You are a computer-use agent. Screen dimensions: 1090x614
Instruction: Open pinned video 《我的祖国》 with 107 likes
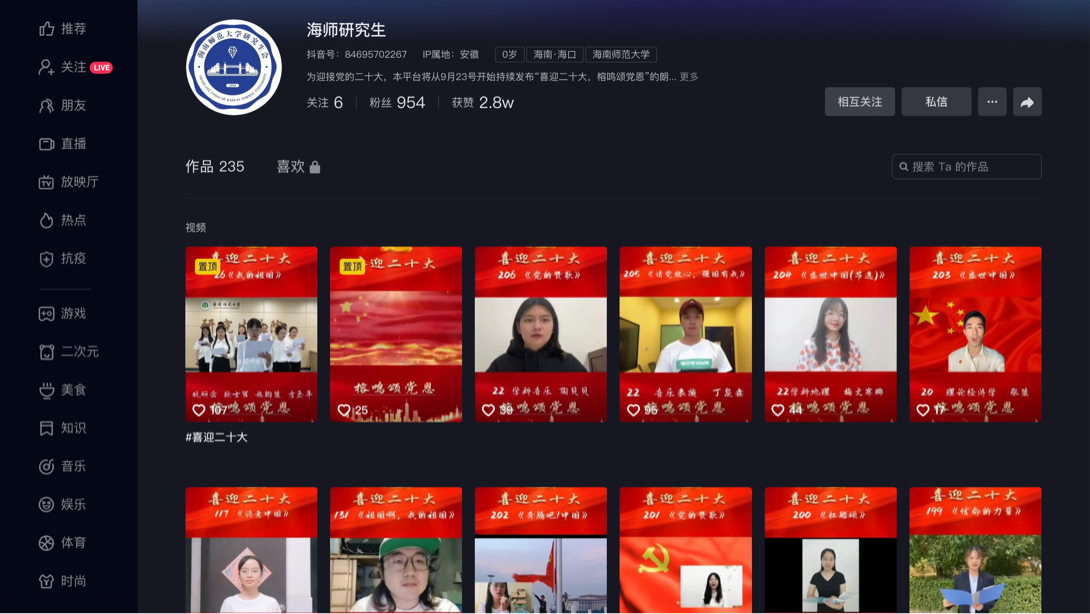point(251,334)
